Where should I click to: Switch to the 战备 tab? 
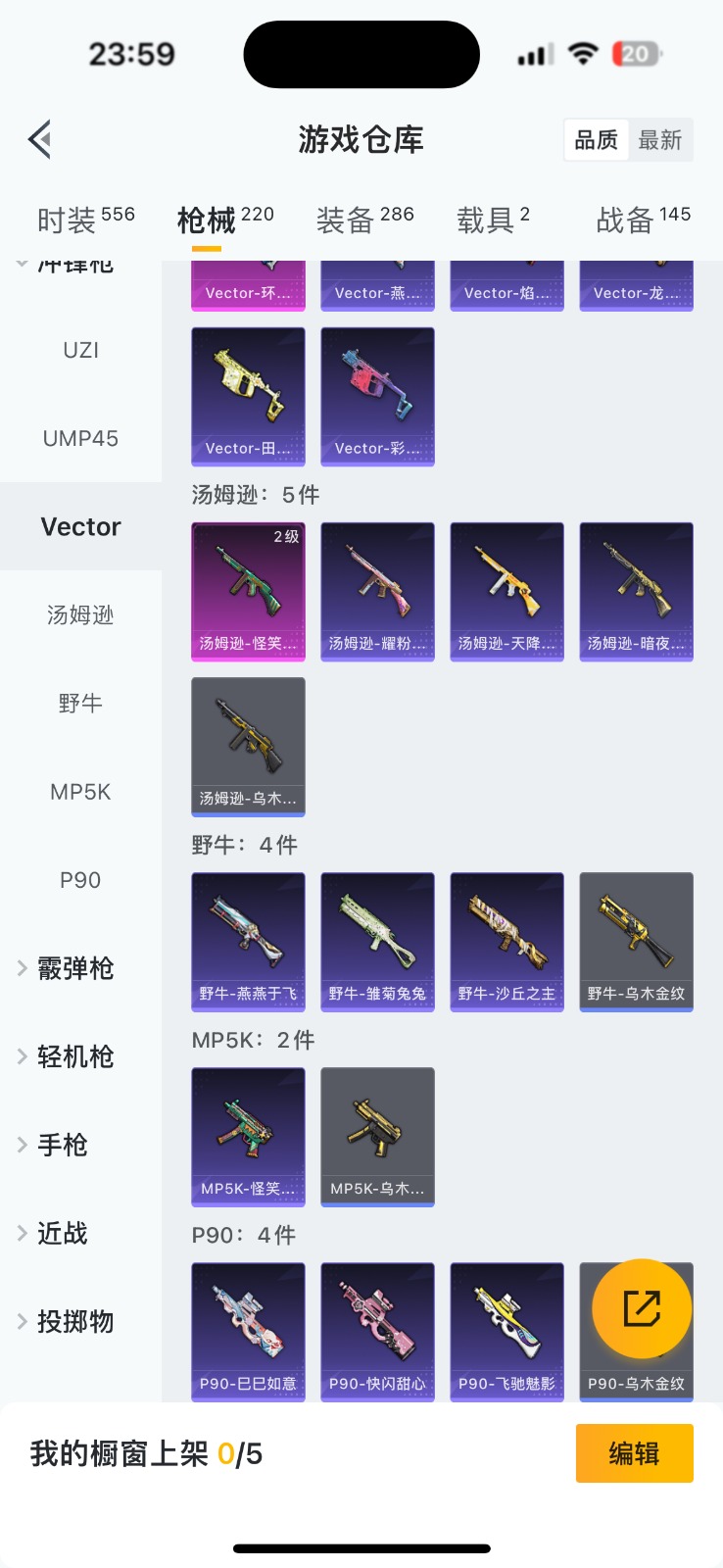pos(643,220)
